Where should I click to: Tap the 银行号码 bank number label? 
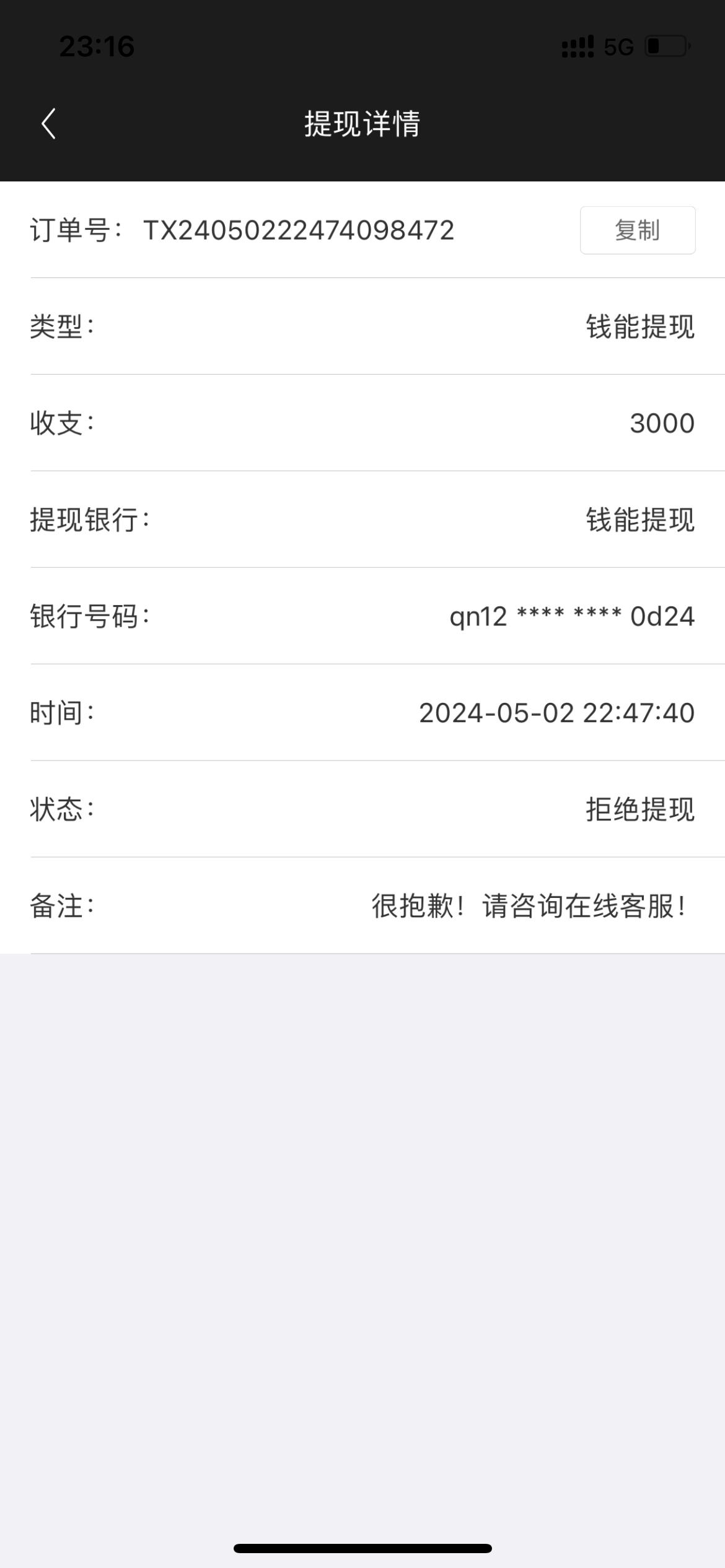(90, 616)
